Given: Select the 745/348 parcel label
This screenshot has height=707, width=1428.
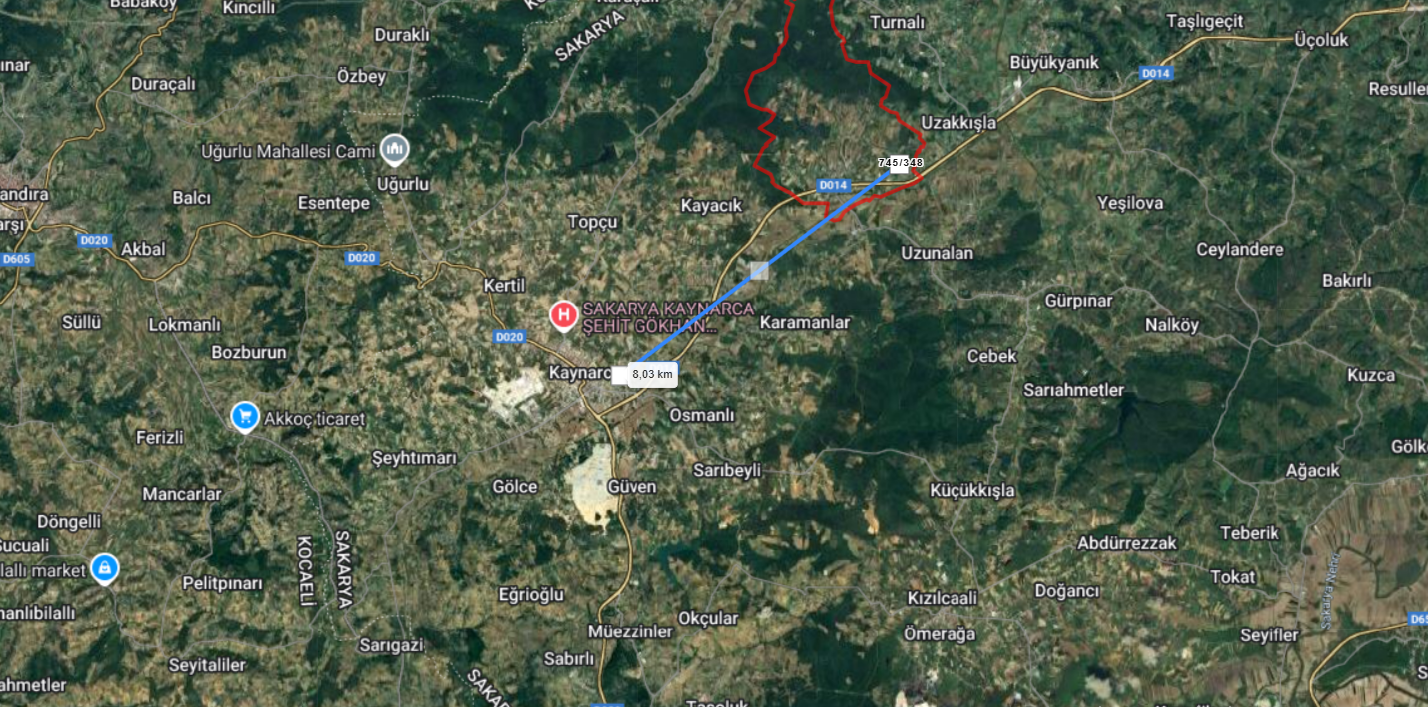Looking at the screenshot, I should coord(900,163).
